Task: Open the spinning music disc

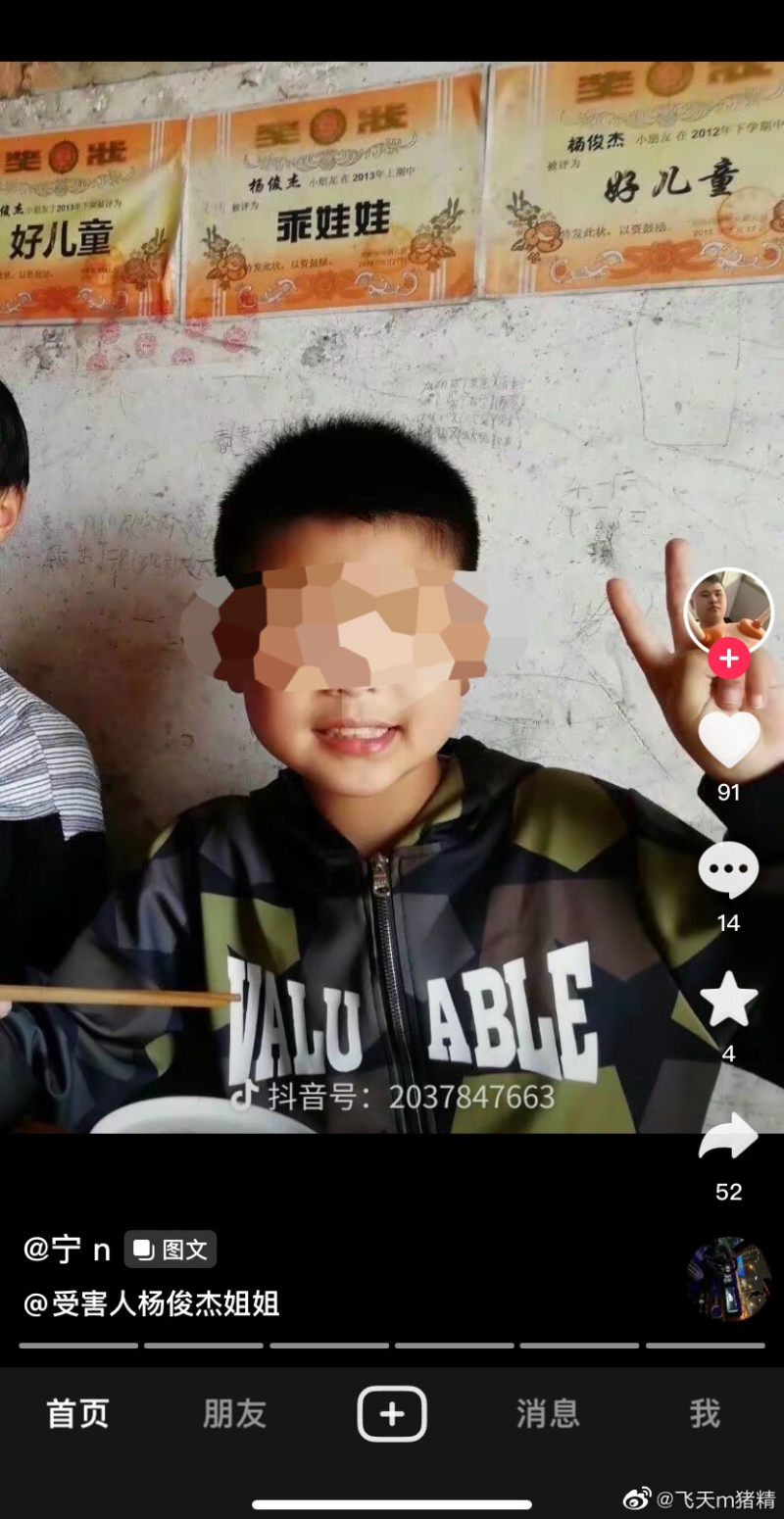Action: [x=728, y=1279]
